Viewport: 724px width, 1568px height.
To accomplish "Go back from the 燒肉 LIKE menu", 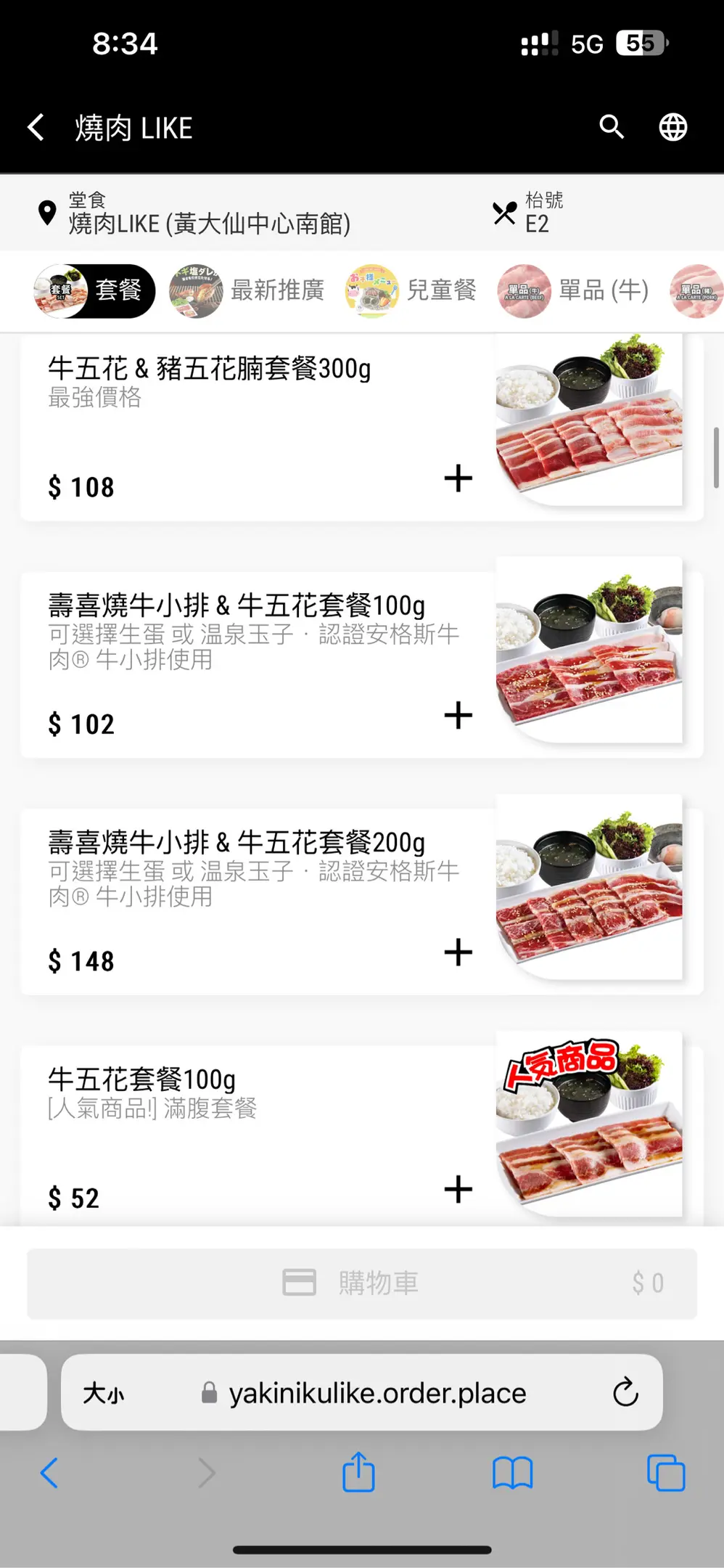I will [x=36, y=127].
